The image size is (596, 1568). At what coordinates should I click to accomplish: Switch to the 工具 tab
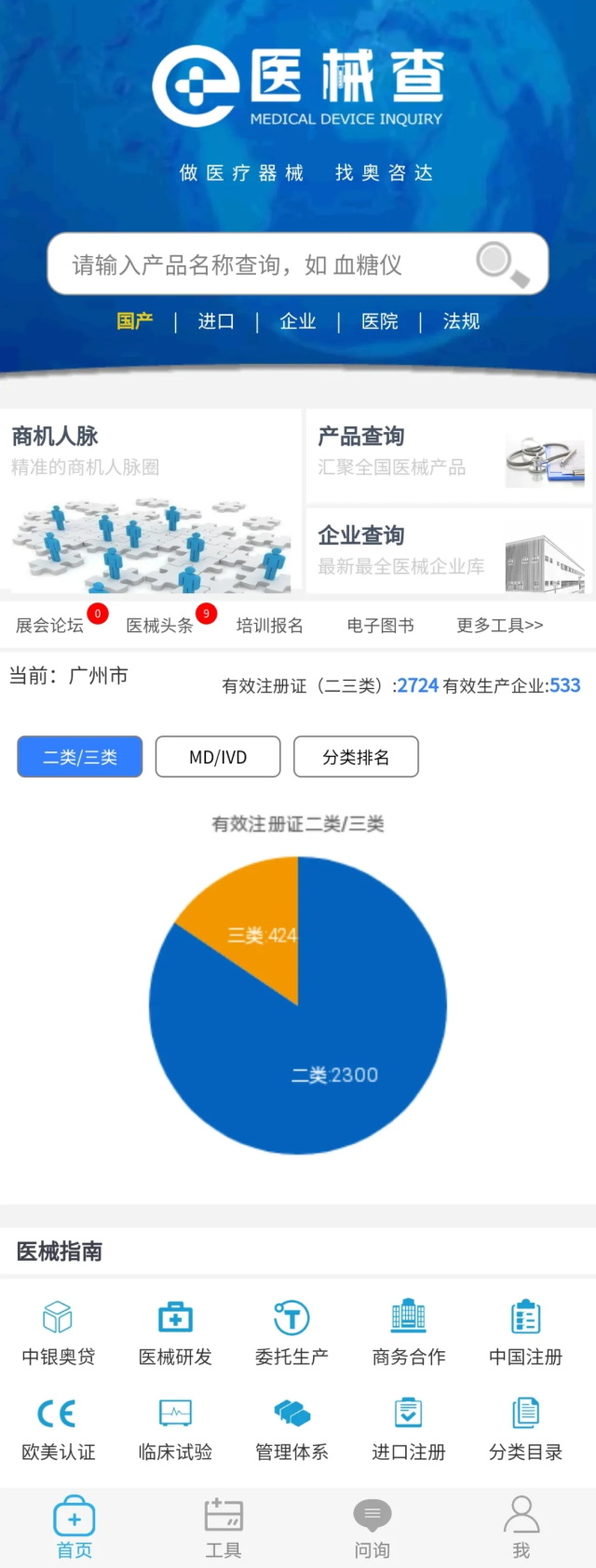click(x=223, y=1528)
